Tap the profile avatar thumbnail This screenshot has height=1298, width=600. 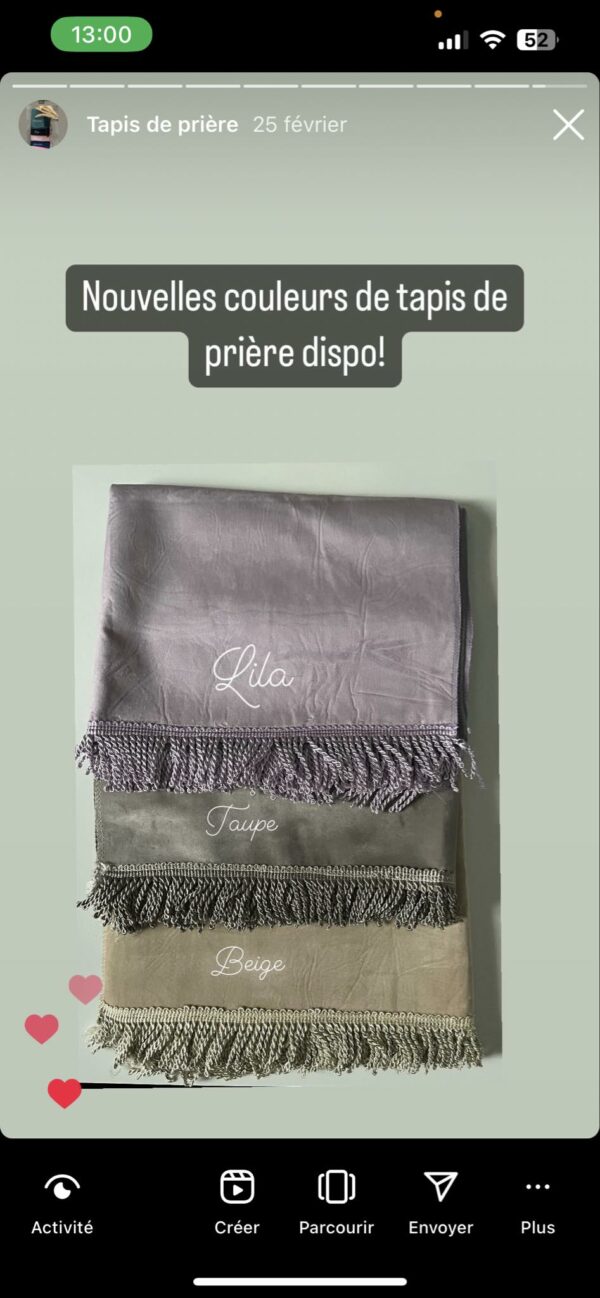click(x=43, y=125)
